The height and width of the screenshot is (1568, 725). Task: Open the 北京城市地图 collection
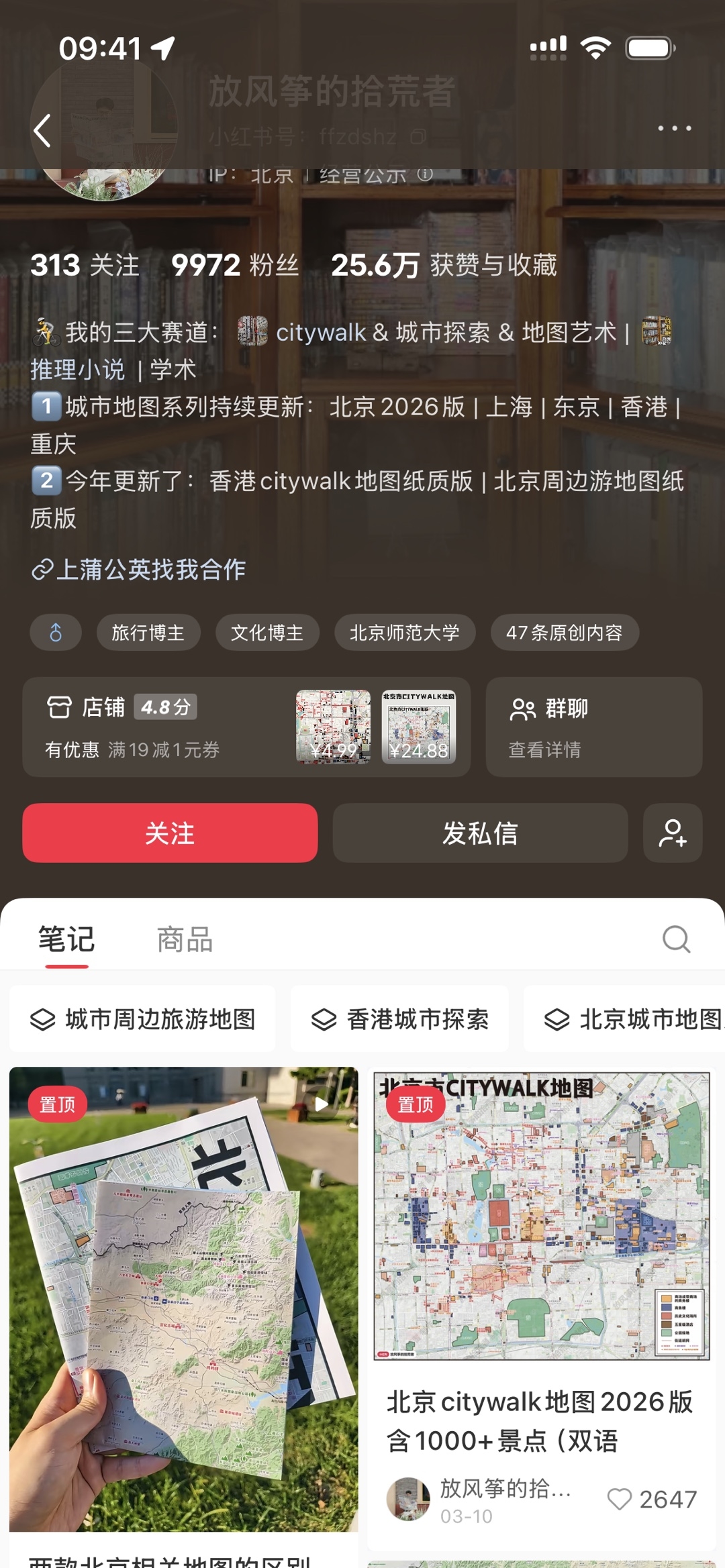click(x=624, y=1019)
